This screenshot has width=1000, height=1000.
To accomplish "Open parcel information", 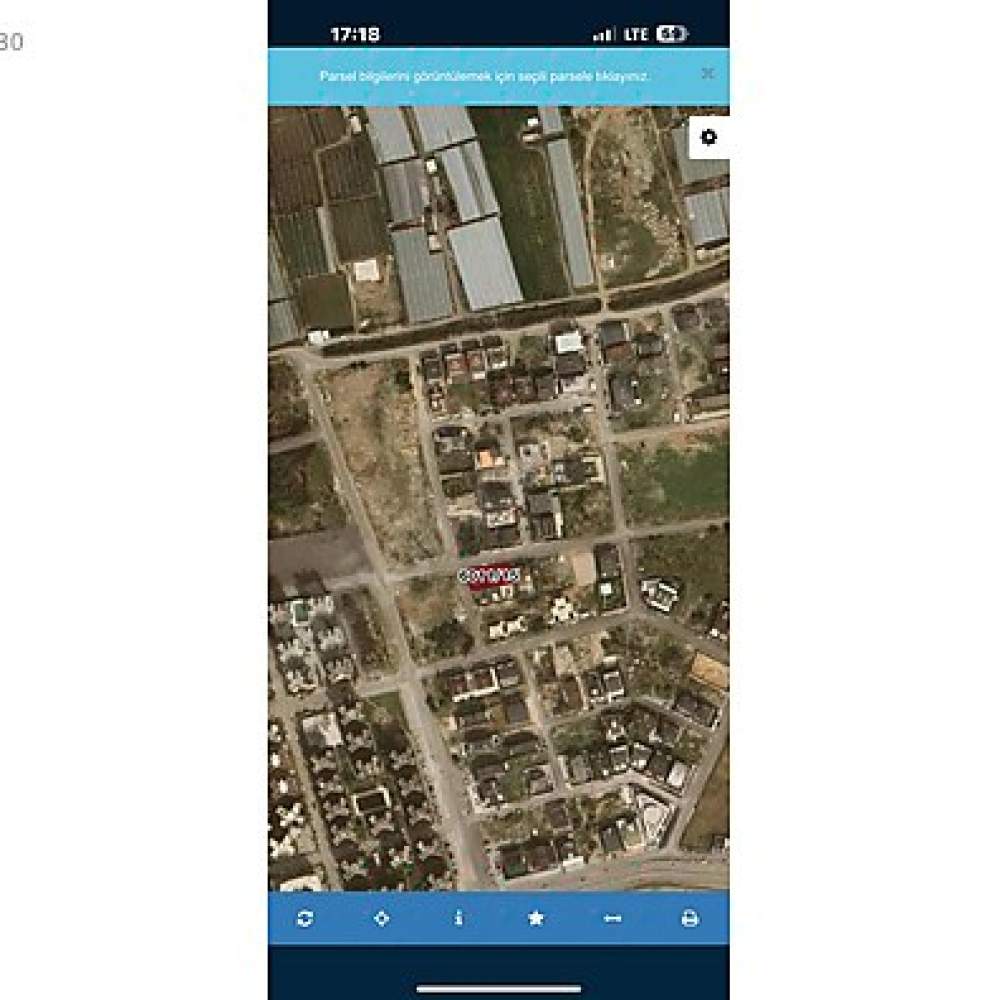I will tap(459, 918).
